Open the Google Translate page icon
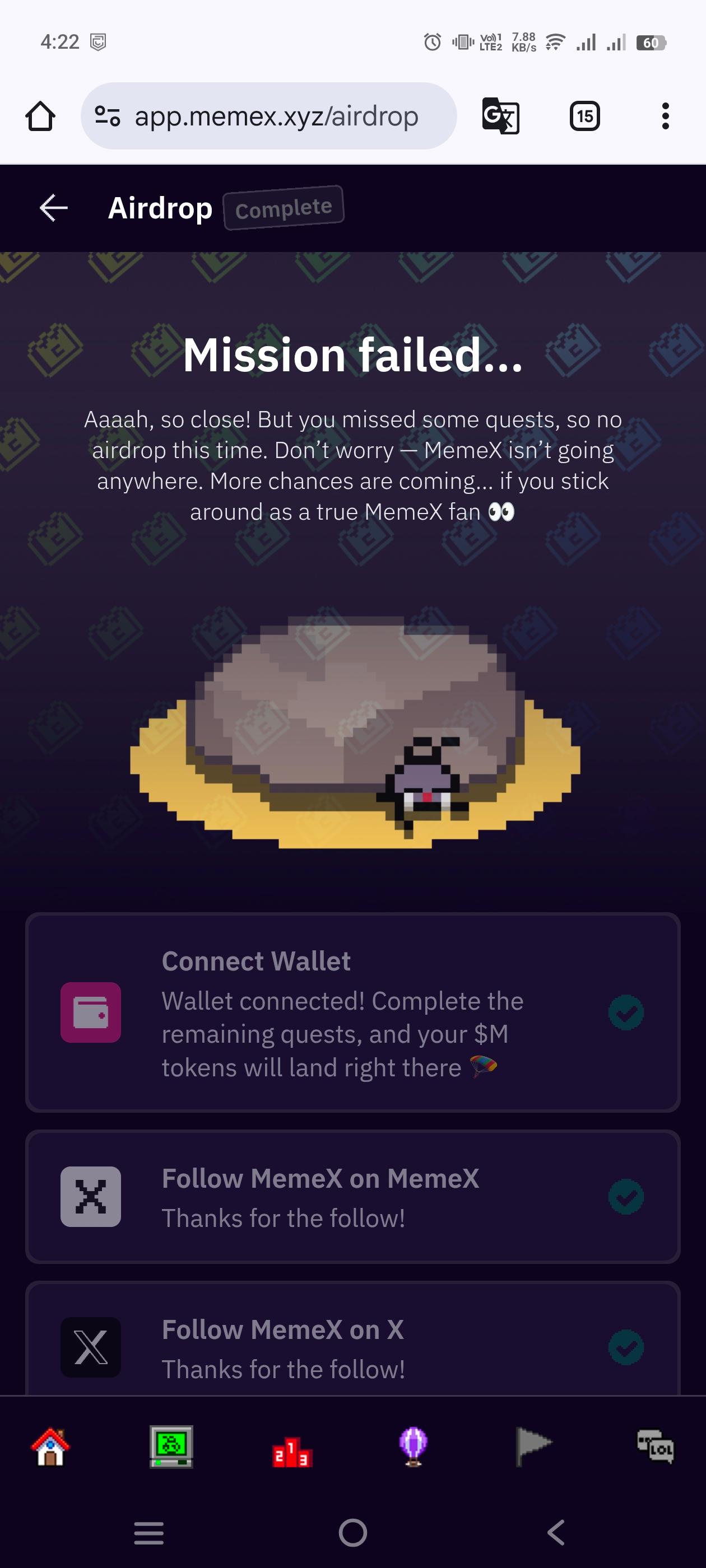Screen dimensions: 706x1568 pos(501,116)
